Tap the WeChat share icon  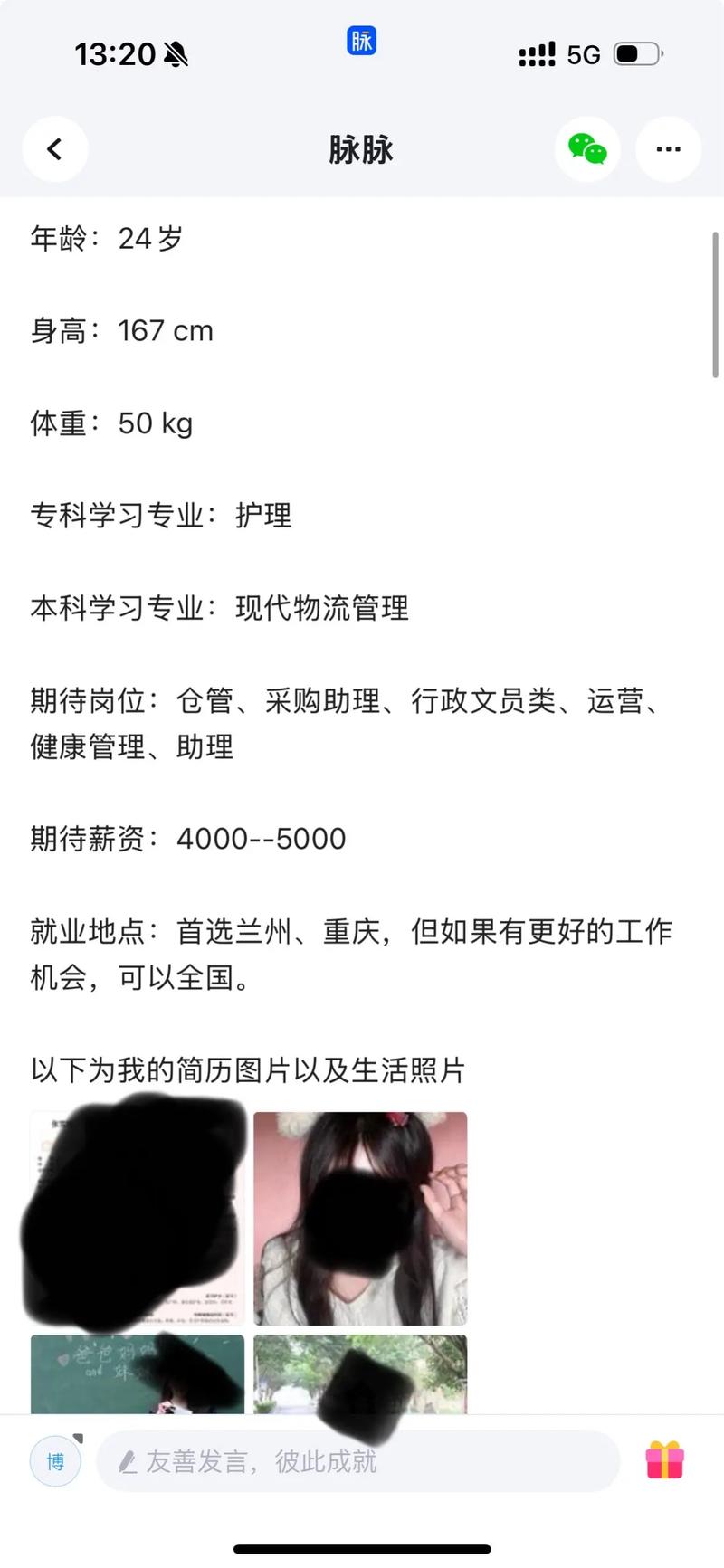[x=587, y=149]
